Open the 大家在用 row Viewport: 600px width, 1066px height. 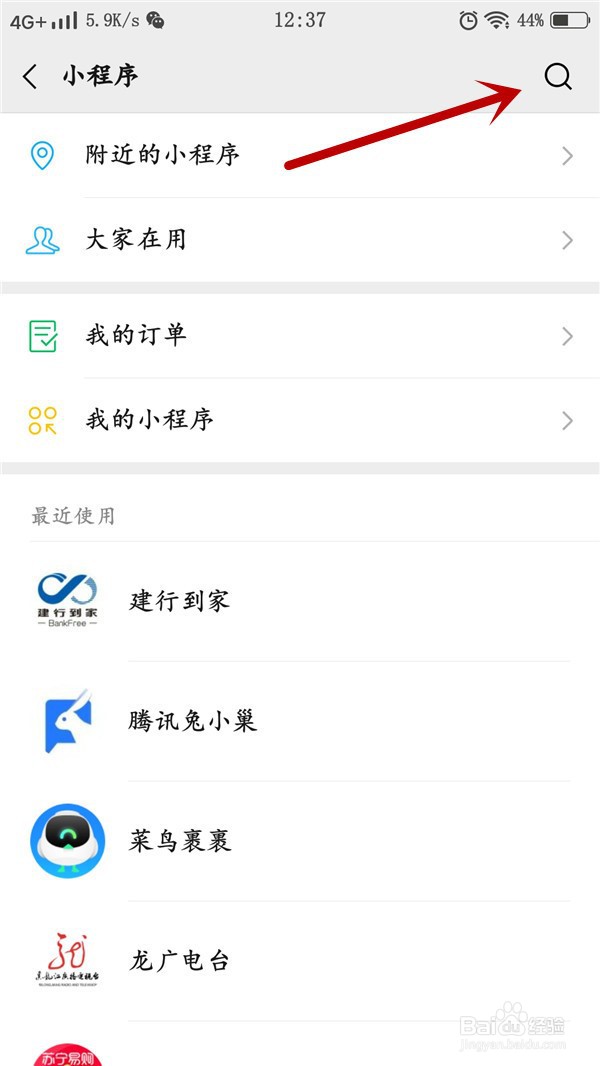click(300, 240)
